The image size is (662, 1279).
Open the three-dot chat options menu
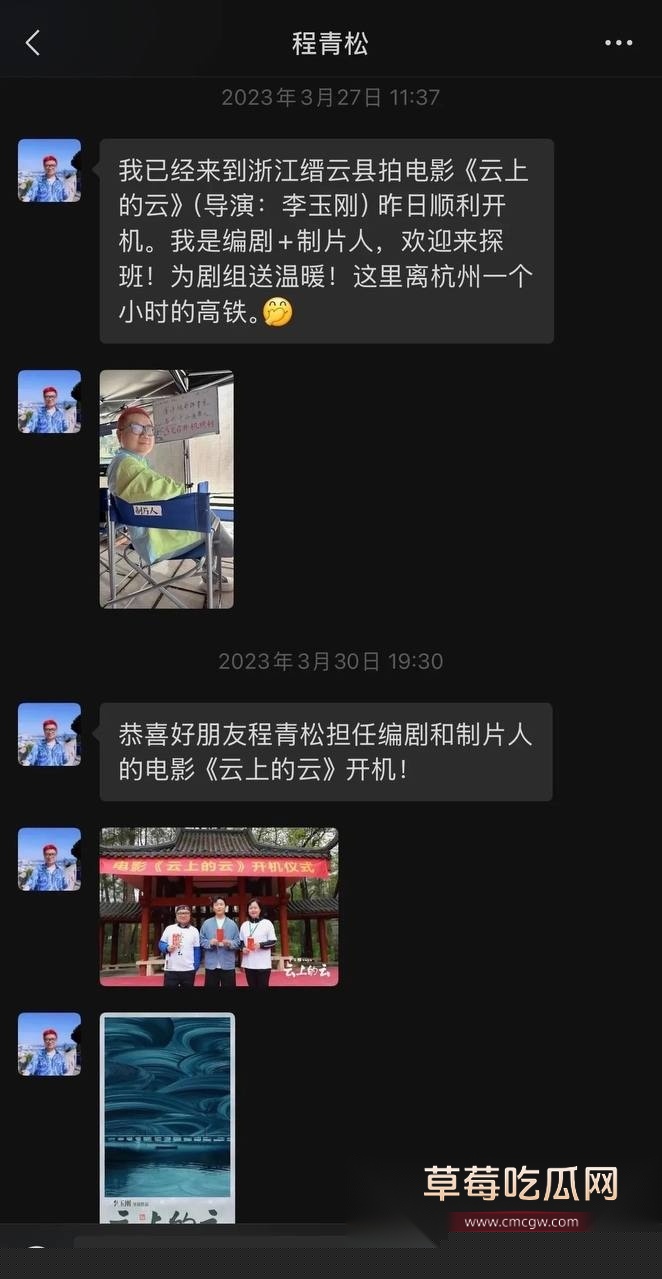pos(618,43)
